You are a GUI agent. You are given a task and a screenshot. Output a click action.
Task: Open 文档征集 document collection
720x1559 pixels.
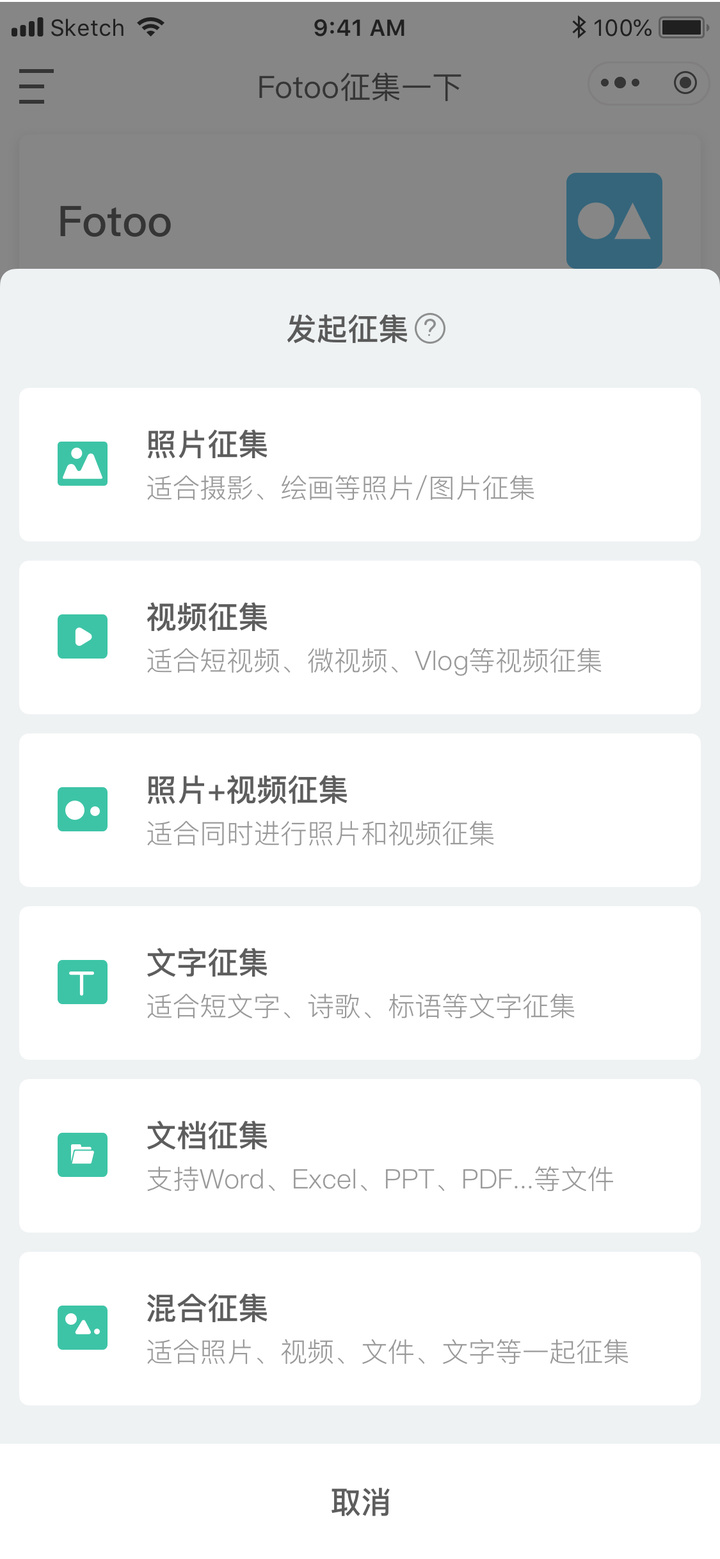click(360, 1156)
